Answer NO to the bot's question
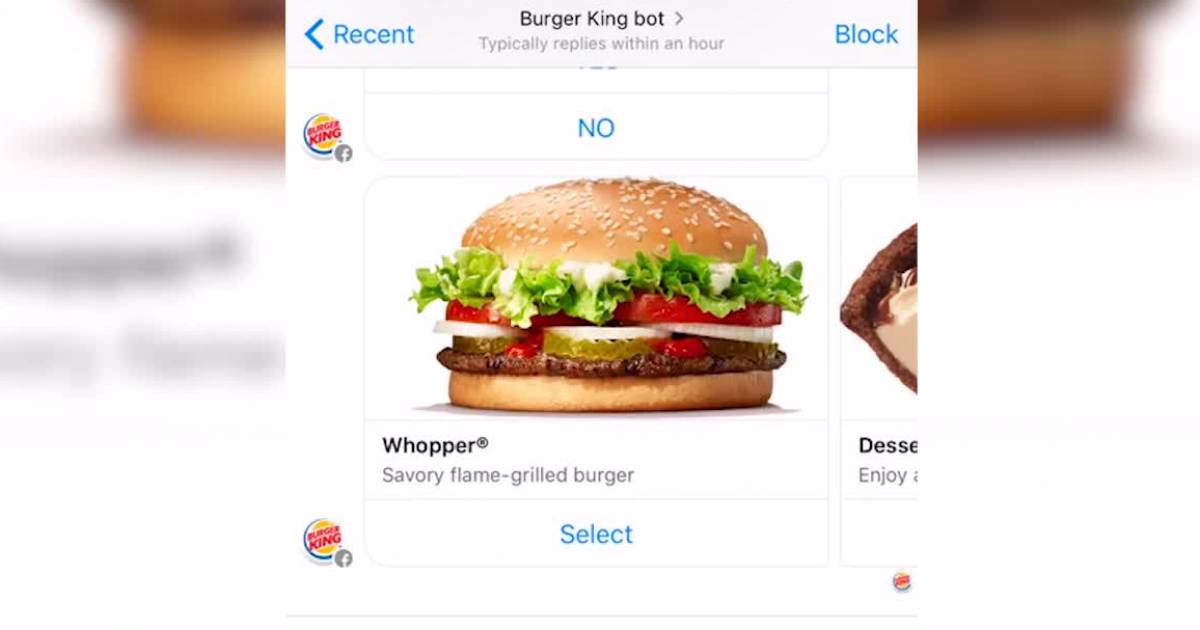The height and width of the screenshot is (630, 1200). point(596,128)
